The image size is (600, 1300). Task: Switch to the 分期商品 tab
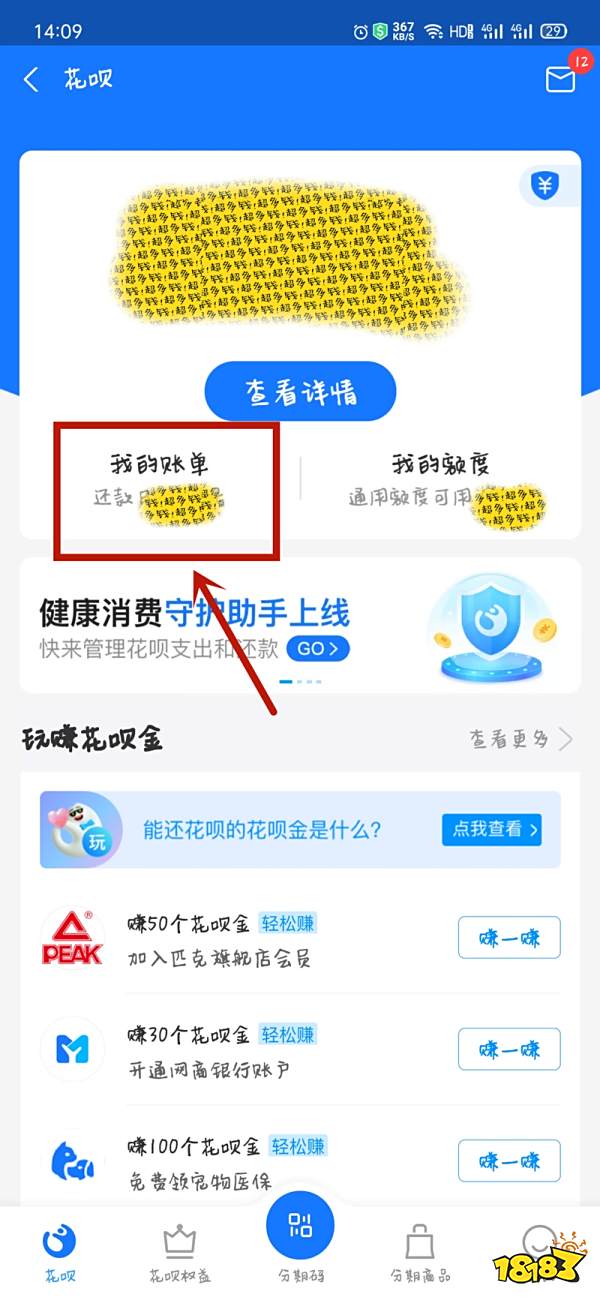click(420, 1255)
